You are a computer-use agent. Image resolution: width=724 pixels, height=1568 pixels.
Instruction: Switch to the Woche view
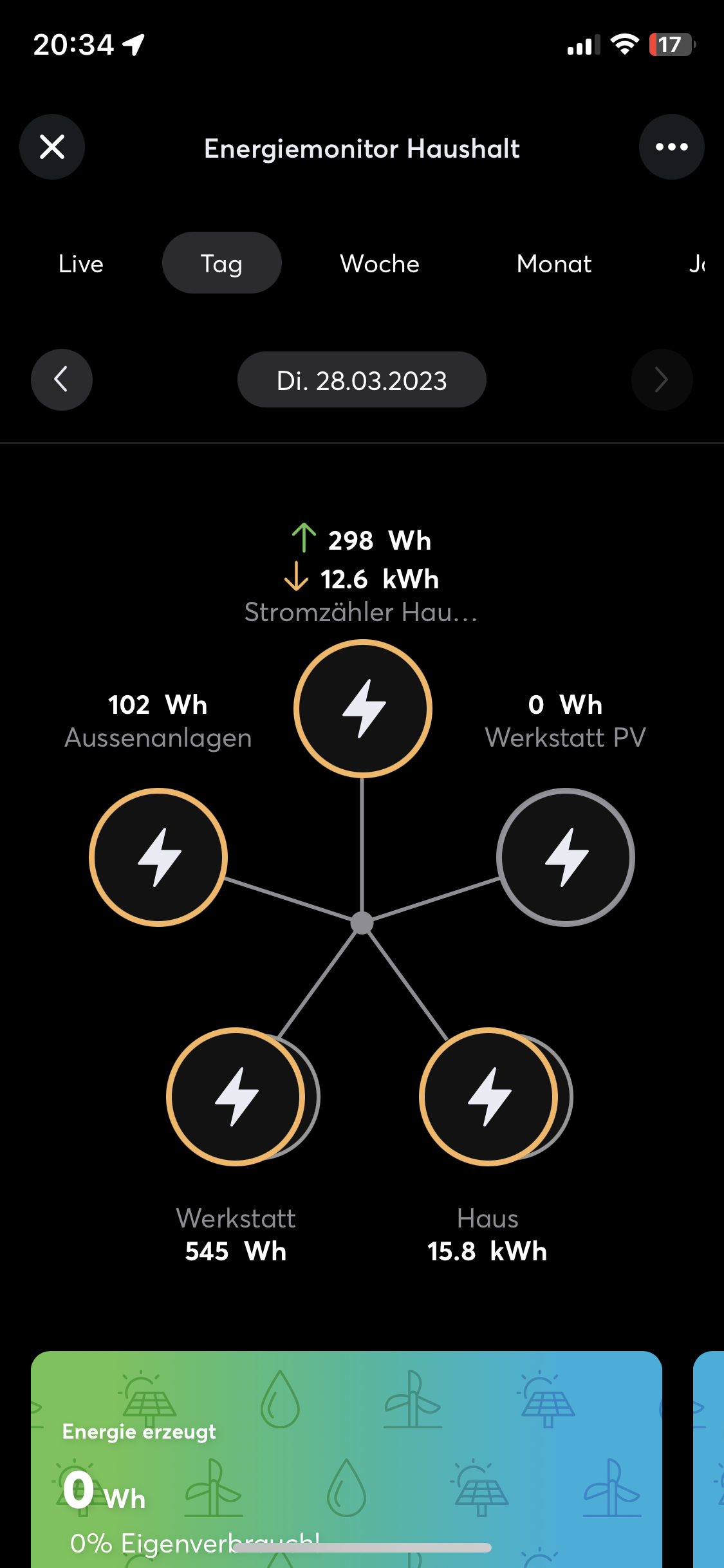(380, 264)
